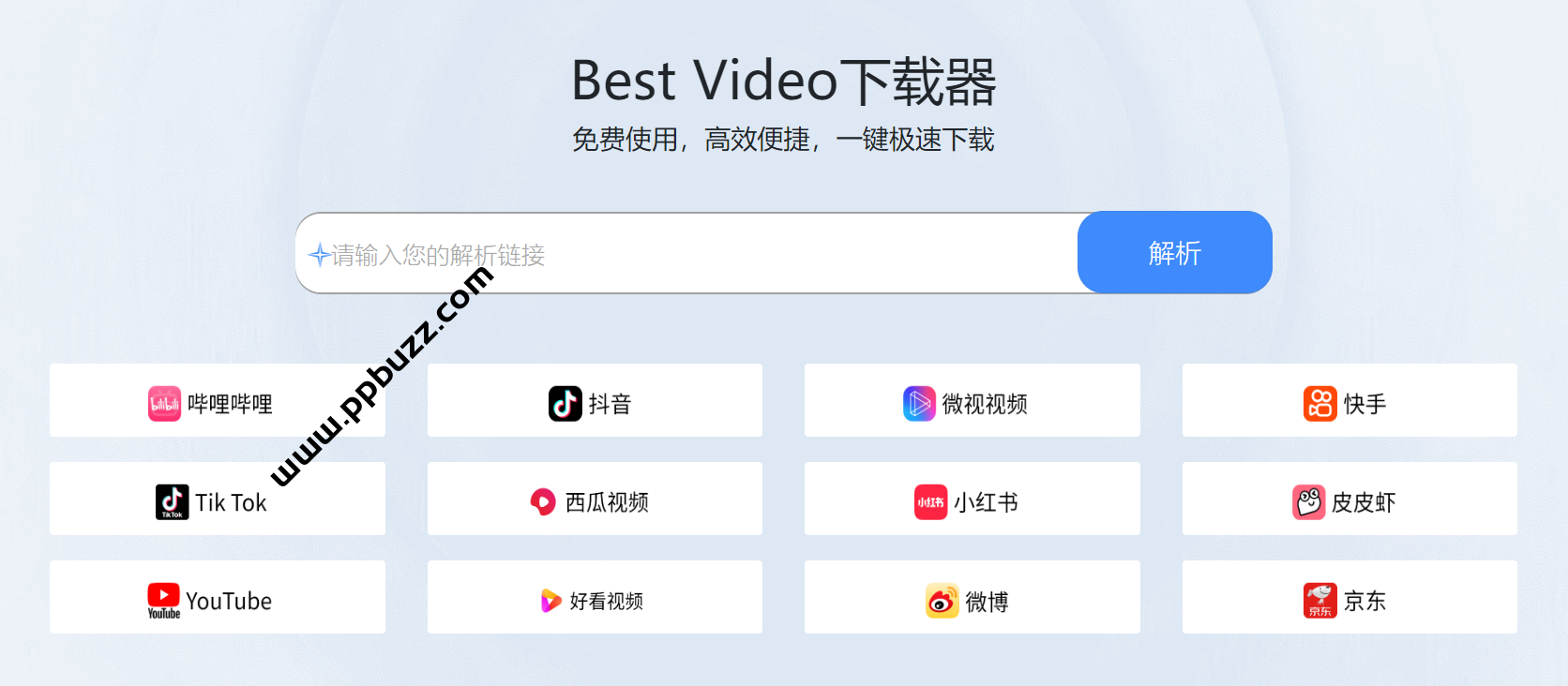Pick the Tik Tok card
Viewport: 1568px width, 686px height.
[217, 500]
